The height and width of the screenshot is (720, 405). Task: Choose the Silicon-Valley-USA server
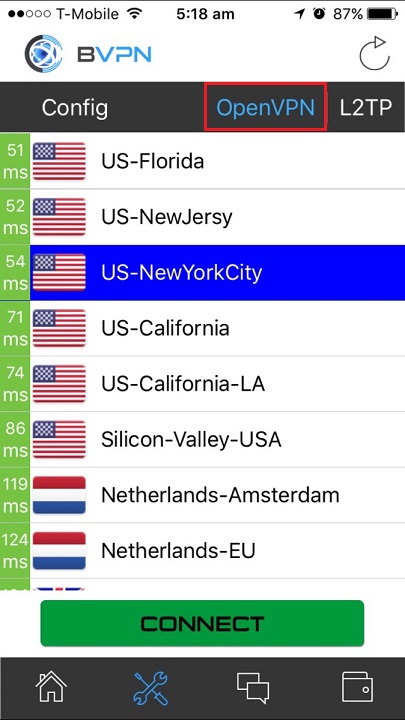click(x=202, y=439)
